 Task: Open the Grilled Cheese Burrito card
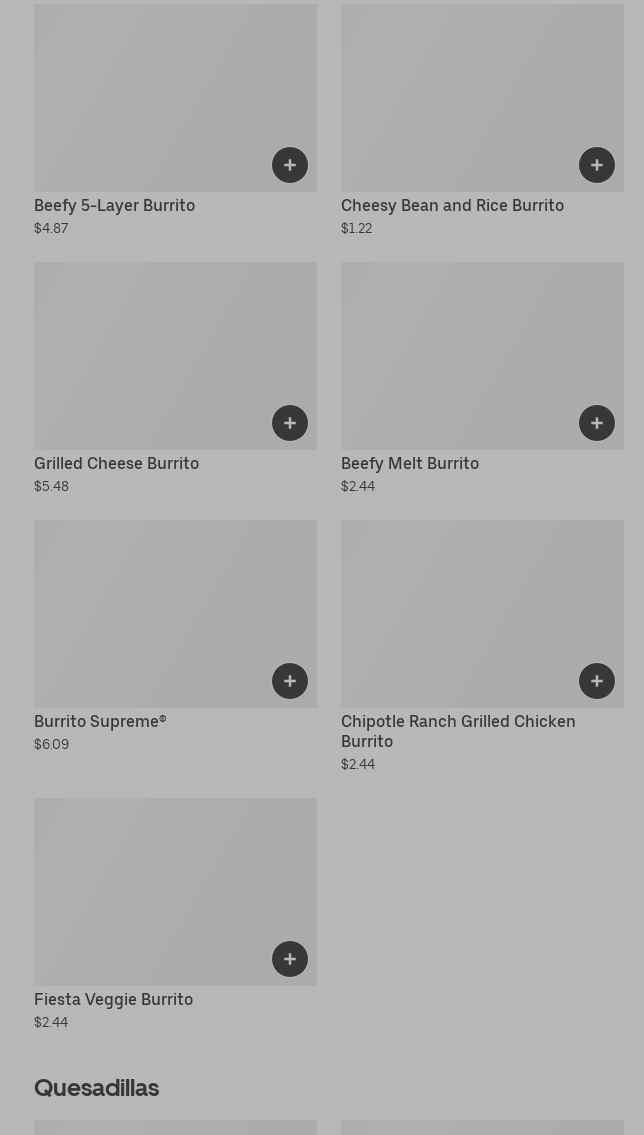click(x=150, y=350)
